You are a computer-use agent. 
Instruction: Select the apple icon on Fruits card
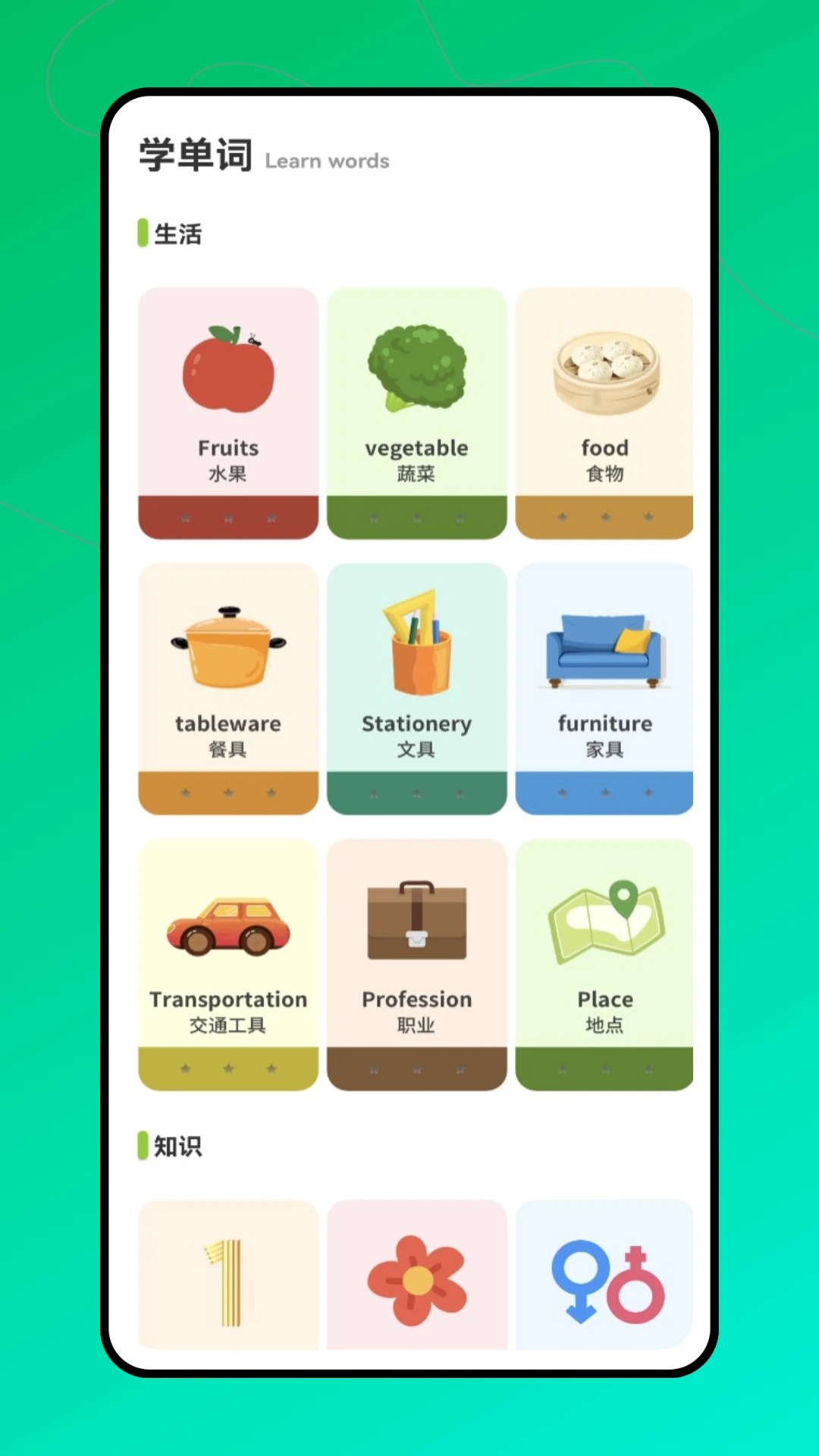(227, 369)
